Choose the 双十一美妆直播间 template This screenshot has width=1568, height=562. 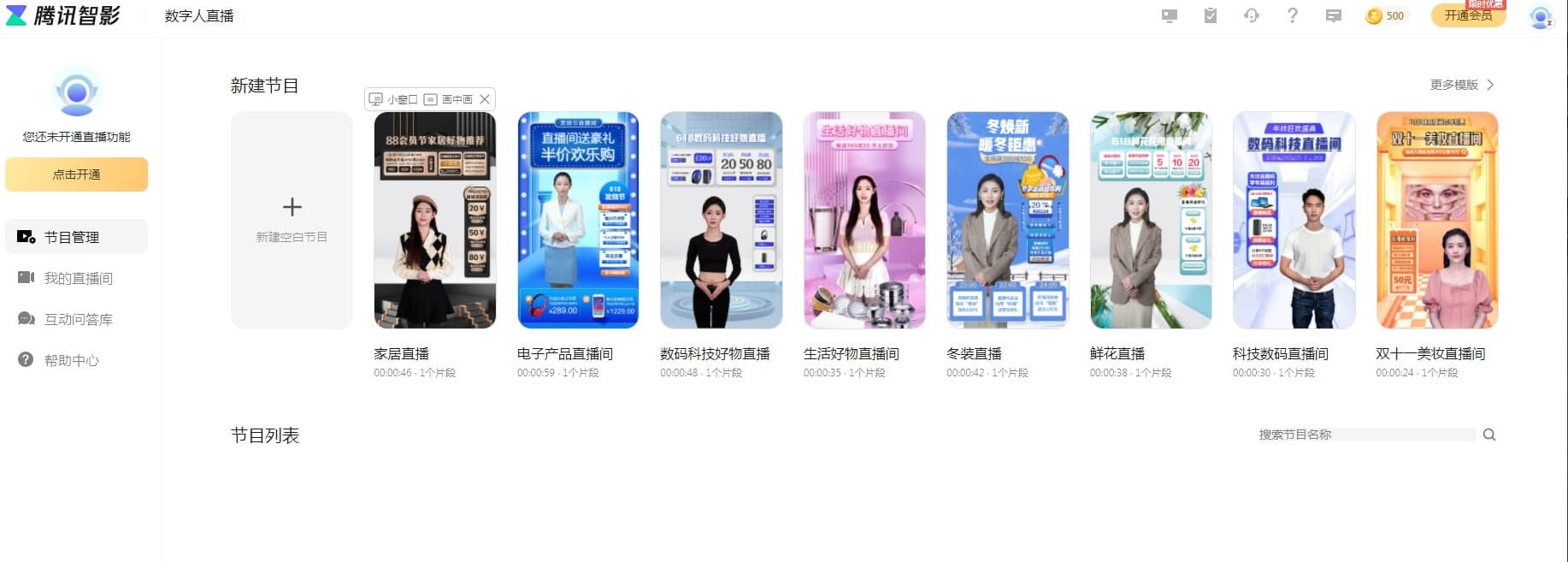[x=1437, y=220]
